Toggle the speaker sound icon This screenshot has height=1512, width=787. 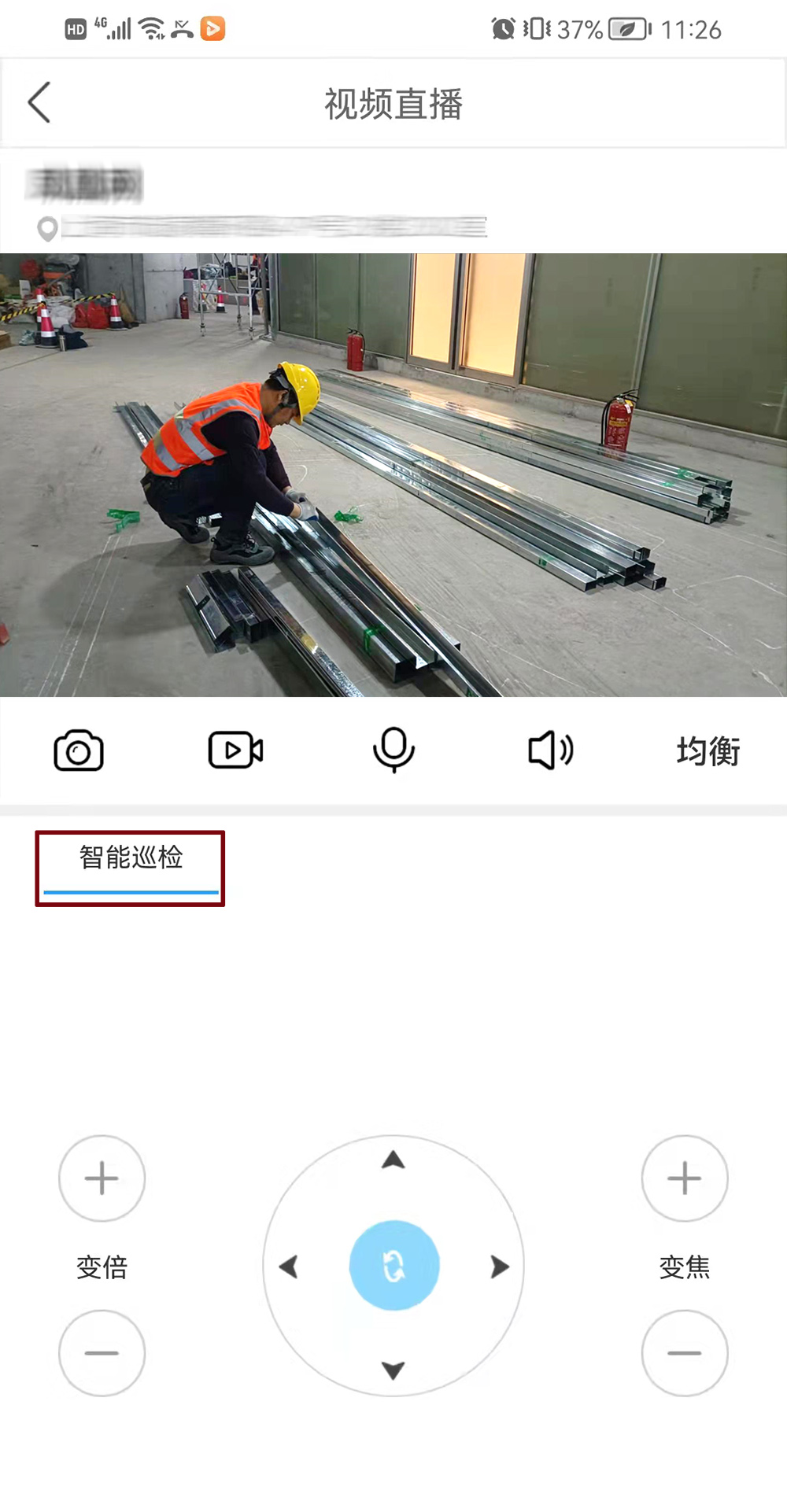click(550, 750)
